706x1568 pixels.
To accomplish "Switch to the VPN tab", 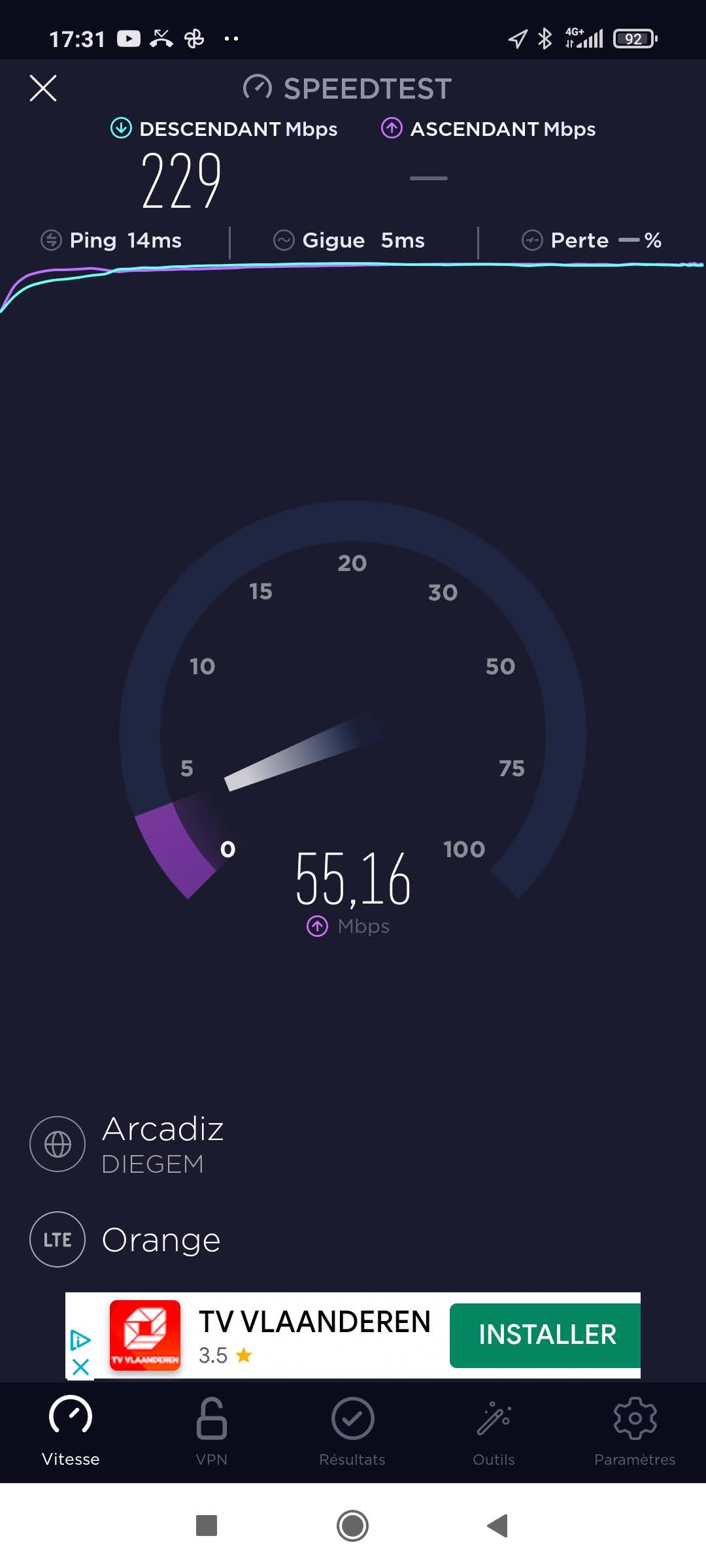I will tap(211, 1431).
